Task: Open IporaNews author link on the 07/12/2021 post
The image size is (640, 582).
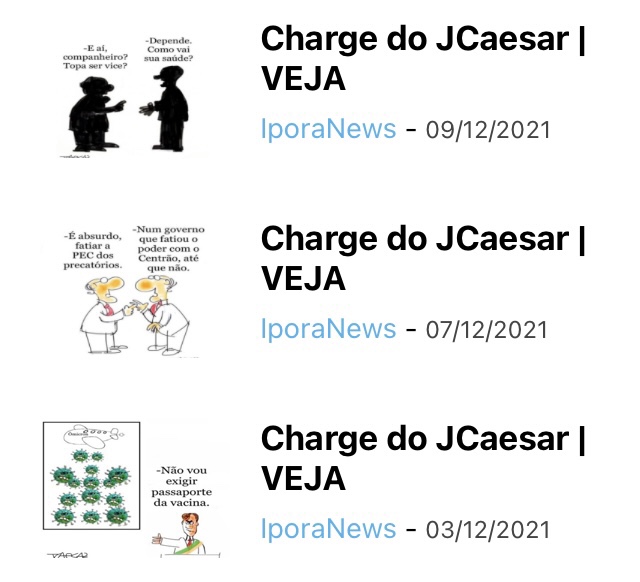Action: coord(328,329)
